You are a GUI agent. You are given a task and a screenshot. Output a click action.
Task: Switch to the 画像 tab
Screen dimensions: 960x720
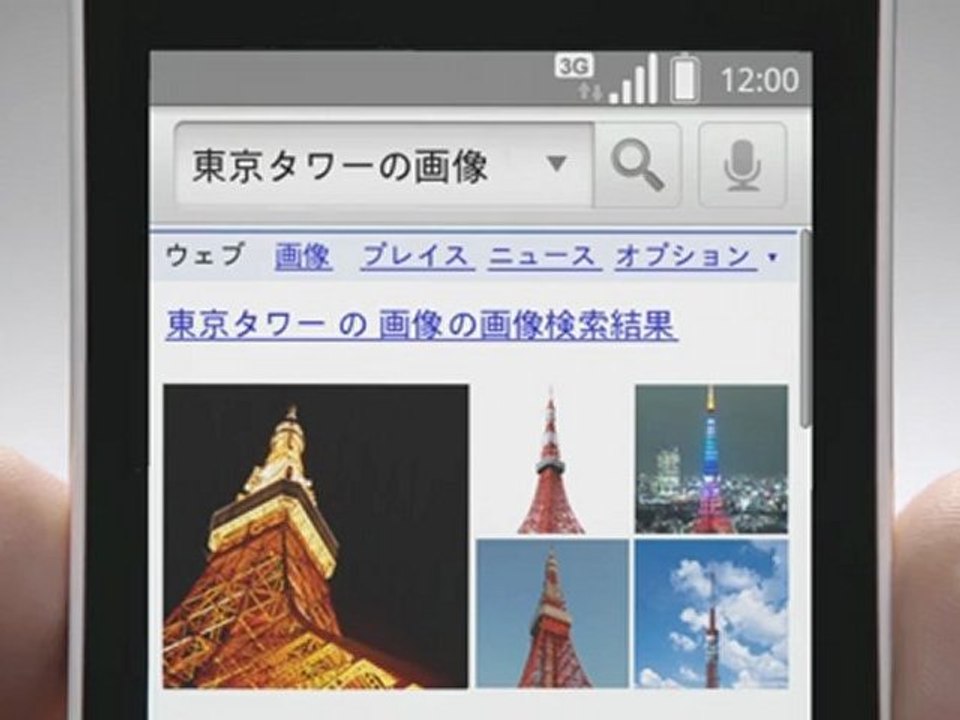(x=303, y=256)
